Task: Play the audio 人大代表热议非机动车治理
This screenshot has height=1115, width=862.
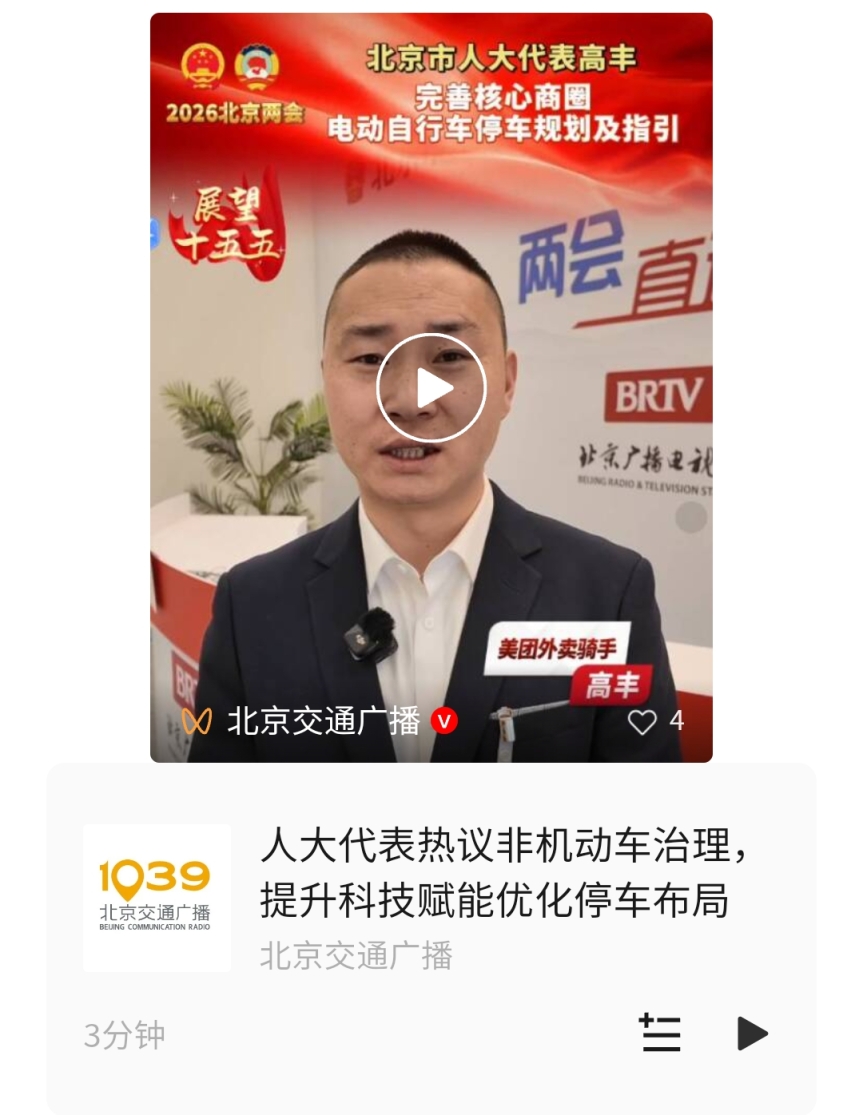Action: [752, 1033]
